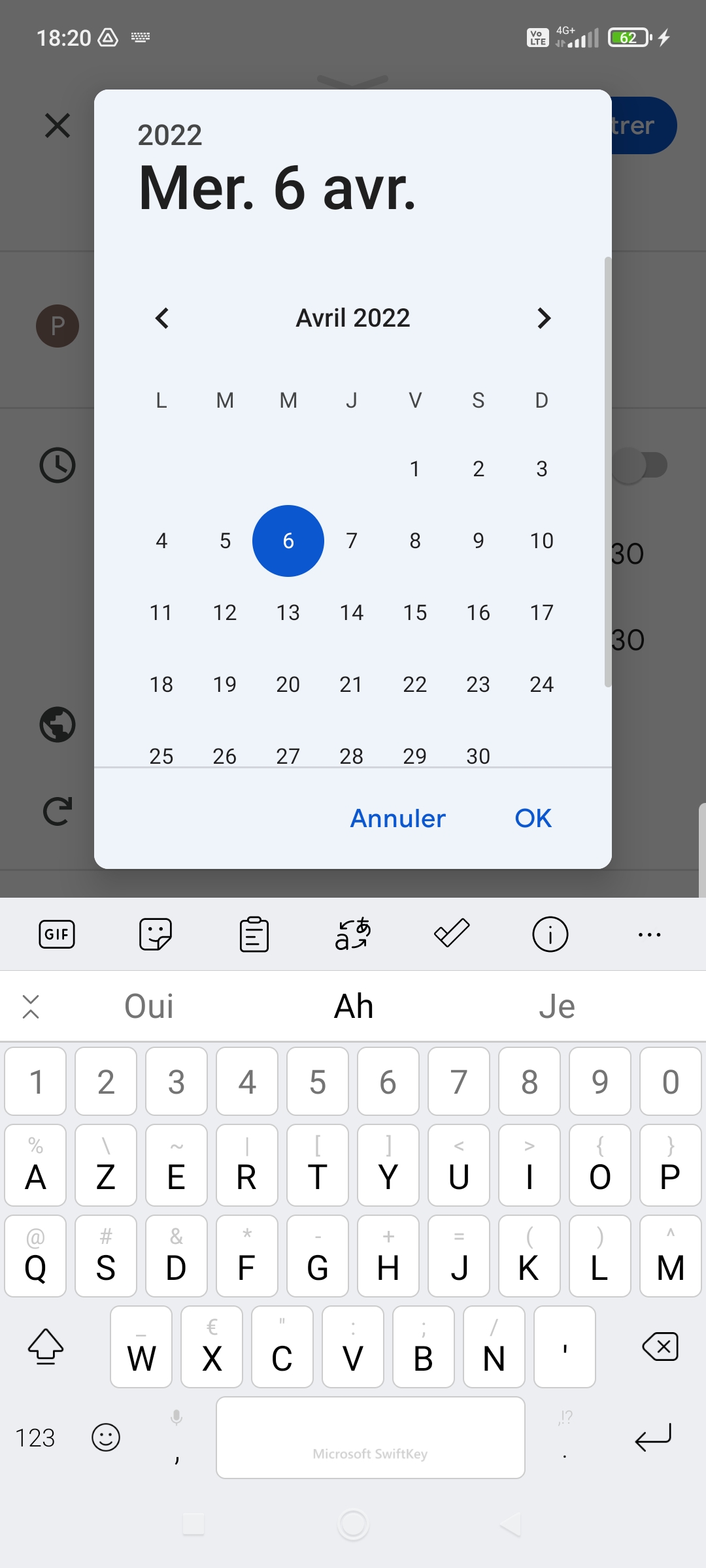The image size is (706, 1568).
Task: Choose April 7 in the calendar
Action: (352, 540)
